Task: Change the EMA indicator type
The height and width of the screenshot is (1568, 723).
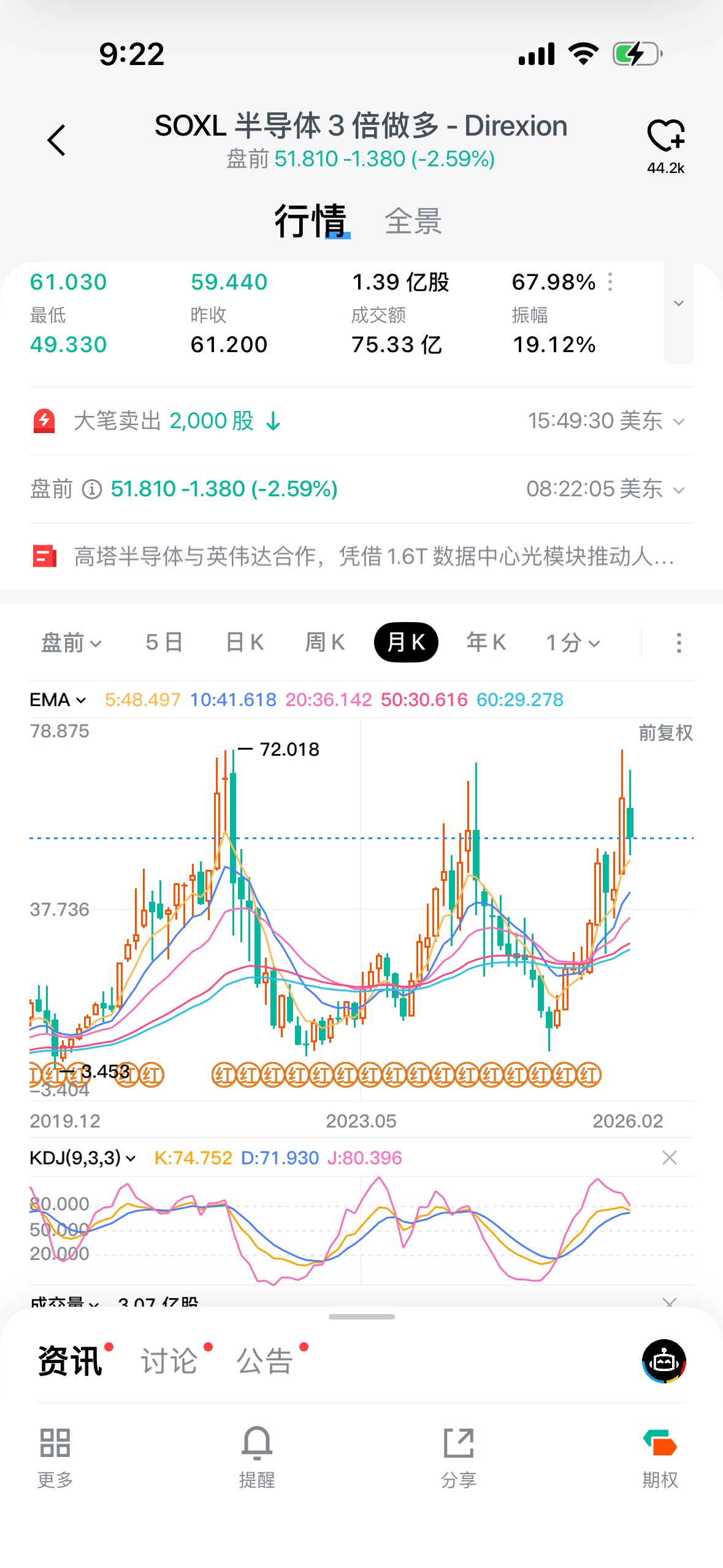Action: pyautogui.click(x=58, y=699)
